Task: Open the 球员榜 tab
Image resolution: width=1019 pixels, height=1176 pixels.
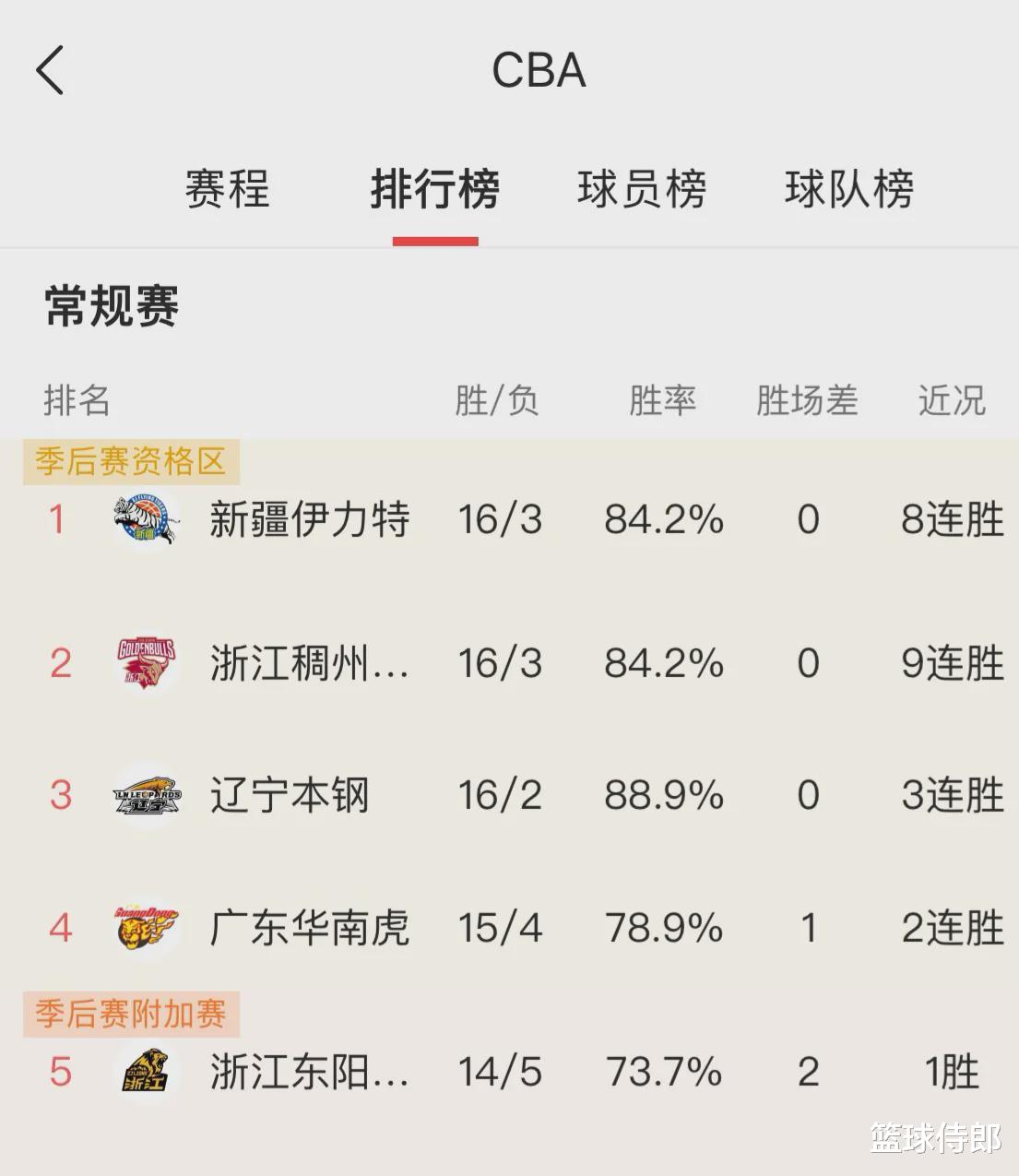Action: coord(642,189)
